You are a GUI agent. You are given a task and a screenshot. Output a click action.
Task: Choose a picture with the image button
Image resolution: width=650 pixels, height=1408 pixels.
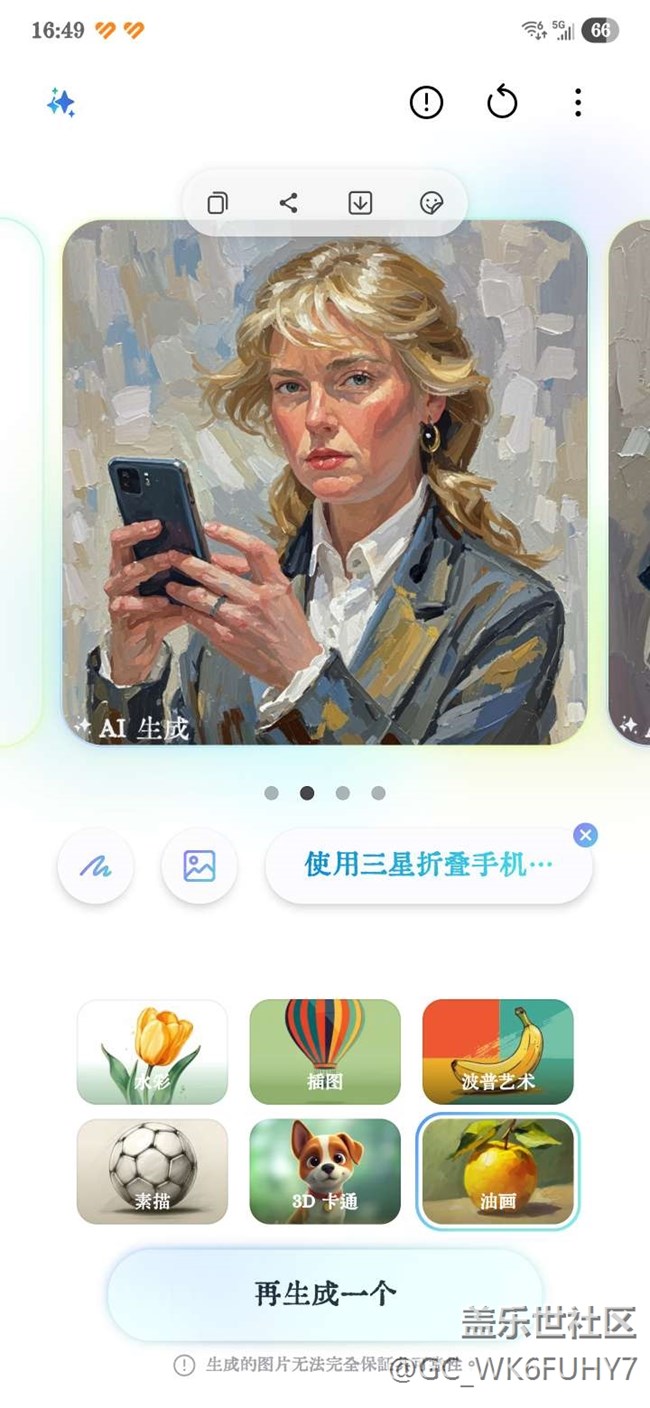(x=199, y=866)
